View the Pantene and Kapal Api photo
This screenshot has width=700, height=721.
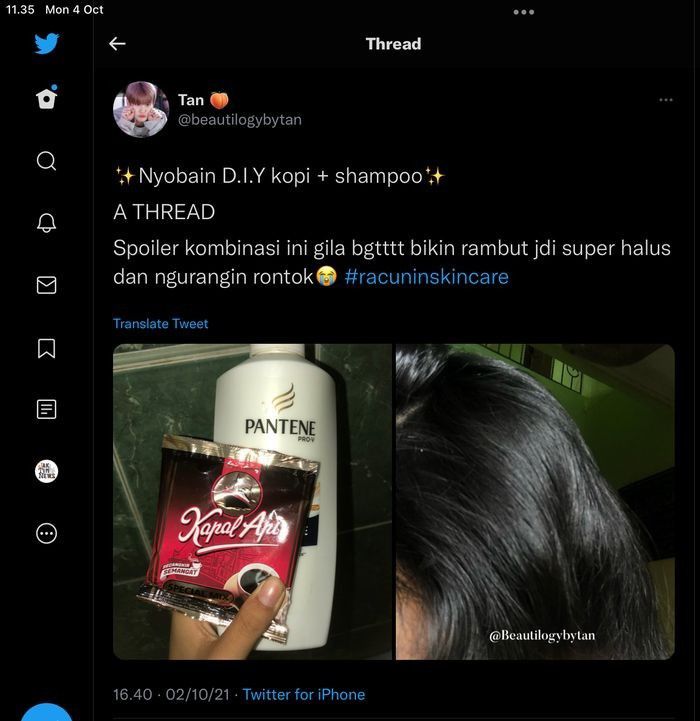coord(252,501)
